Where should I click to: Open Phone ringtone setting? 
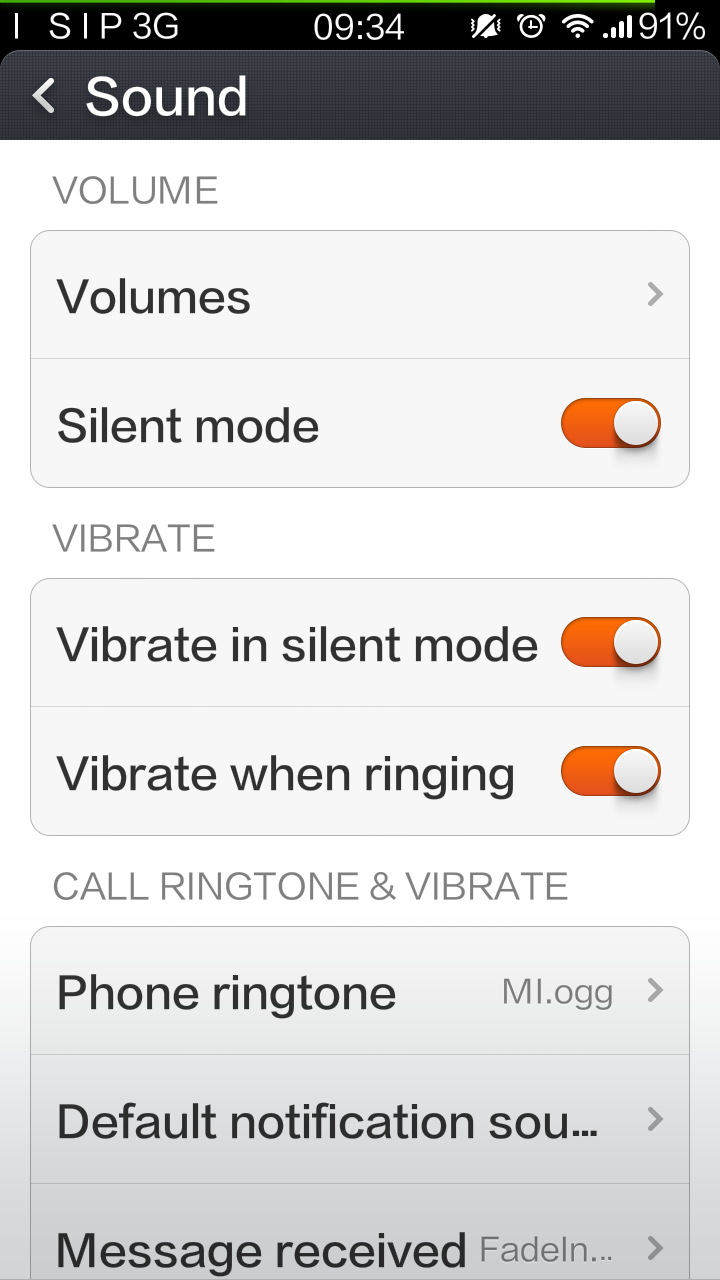pyautogui.click(x=360, y=991)
